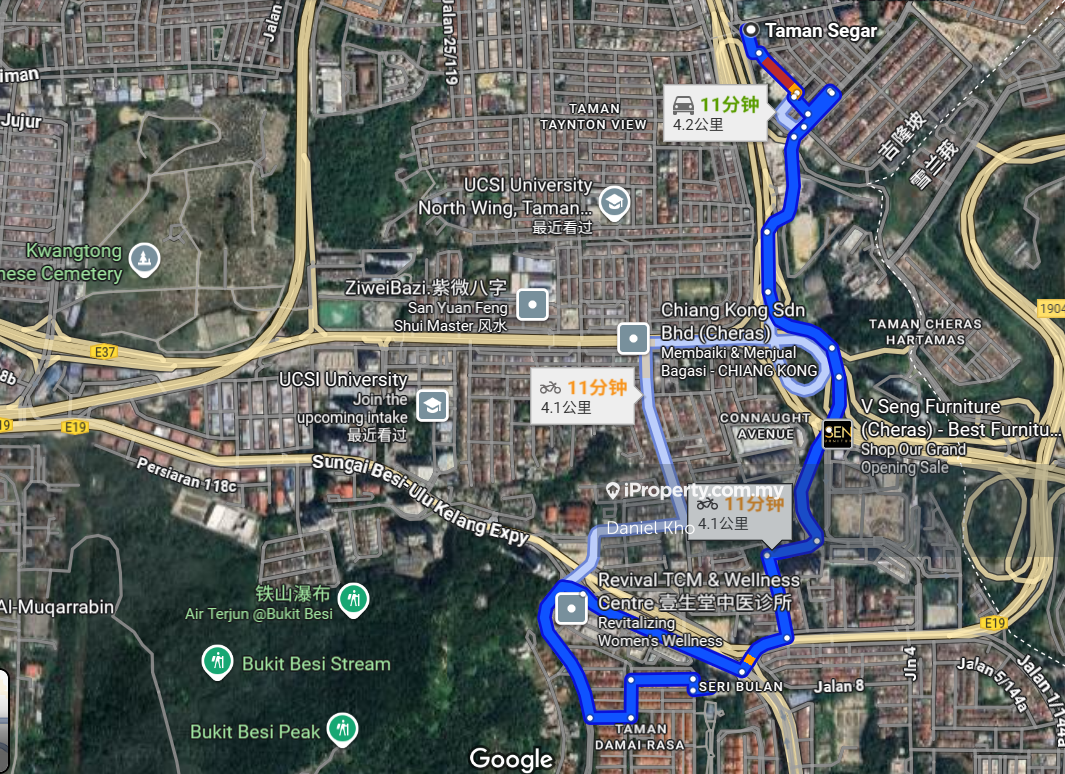1065x774 pixels.
Task: Tap the UCSI University upcoming intake pin
Action: 433,405
